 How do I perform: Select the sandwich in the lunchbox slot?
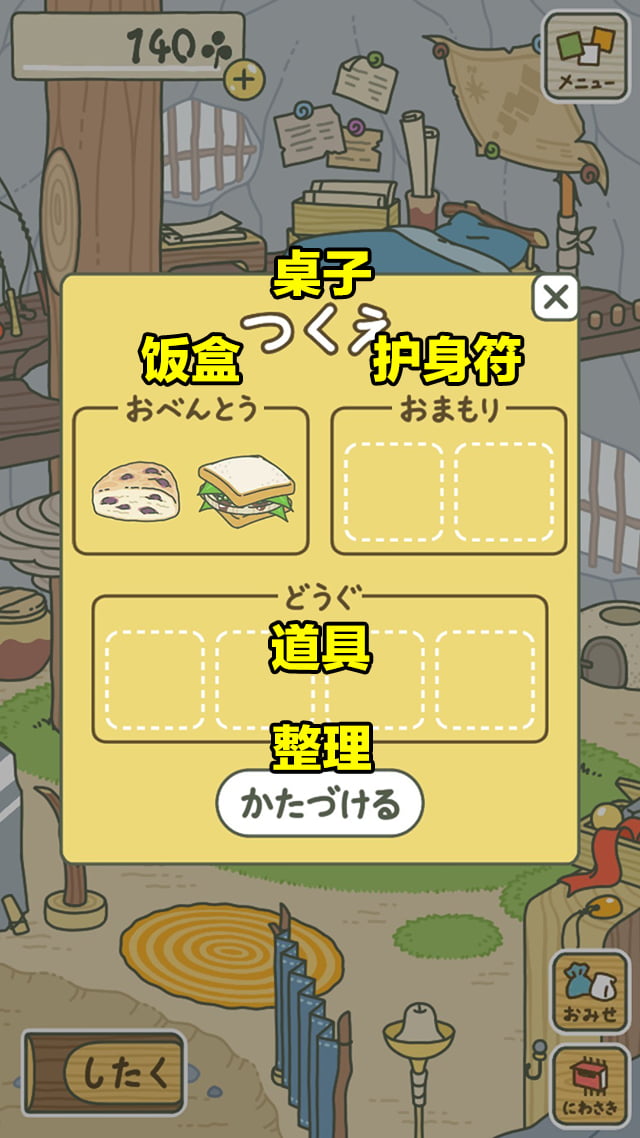point(245,491)
